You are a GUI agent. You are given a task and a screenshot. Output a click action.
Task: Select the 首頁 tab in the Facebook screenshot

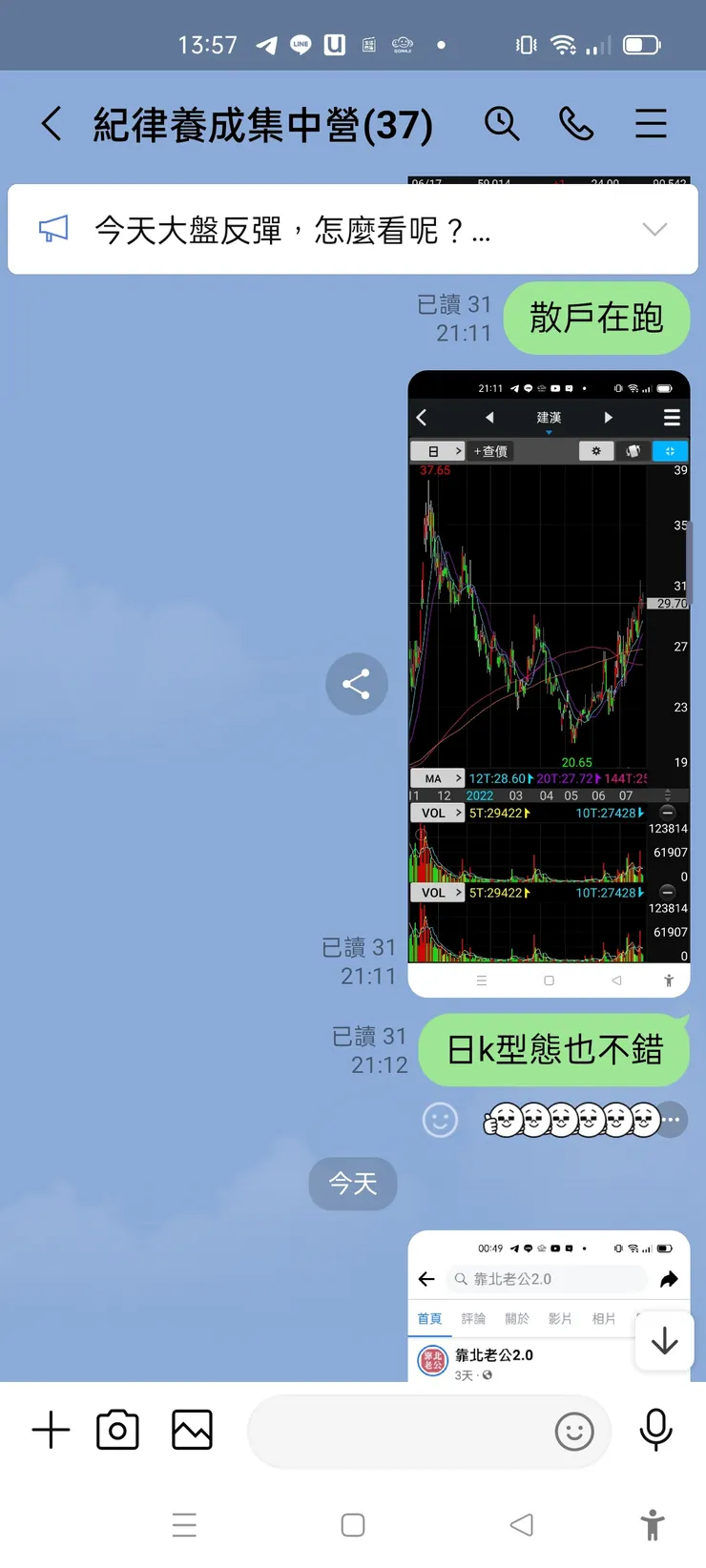[428, 1318]
